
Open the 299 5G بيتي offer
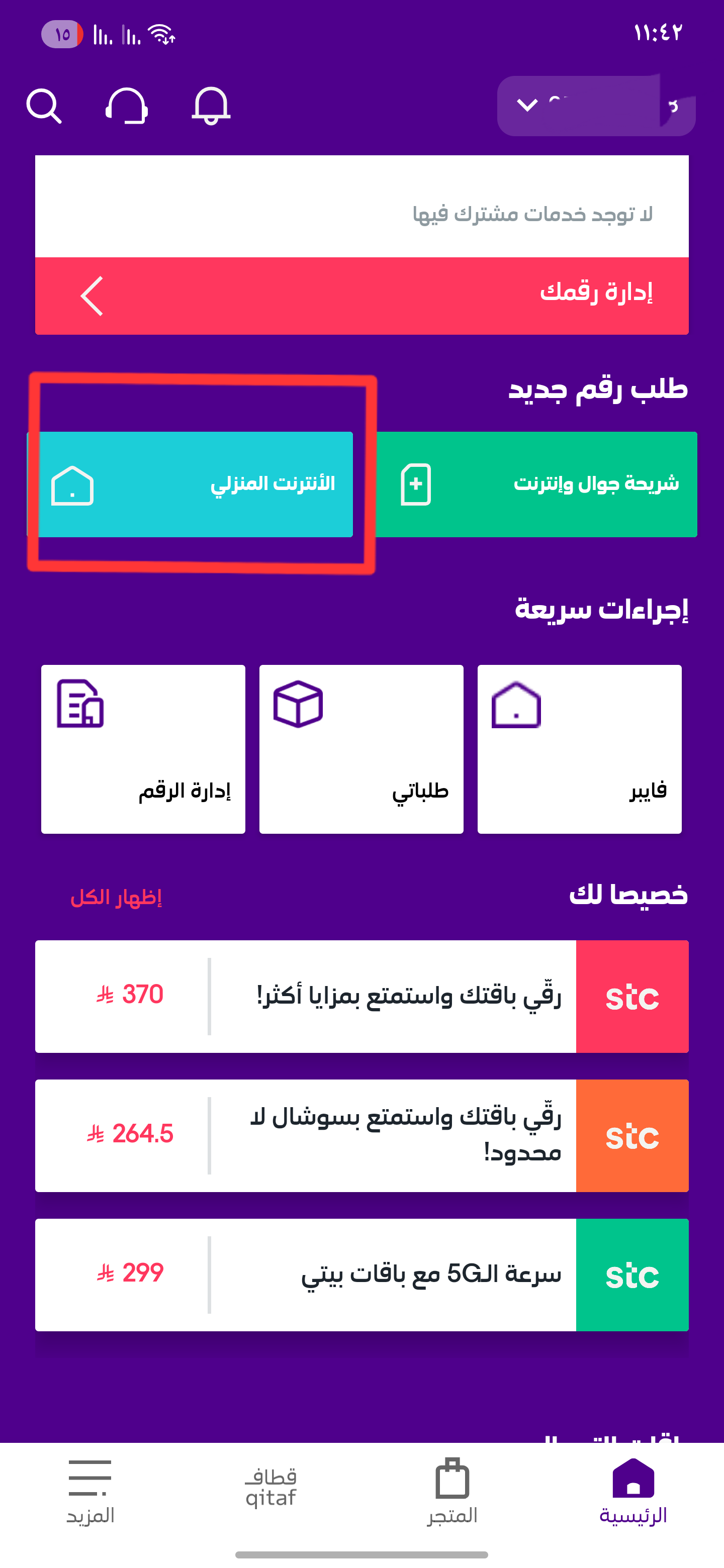click(361, 1275)
